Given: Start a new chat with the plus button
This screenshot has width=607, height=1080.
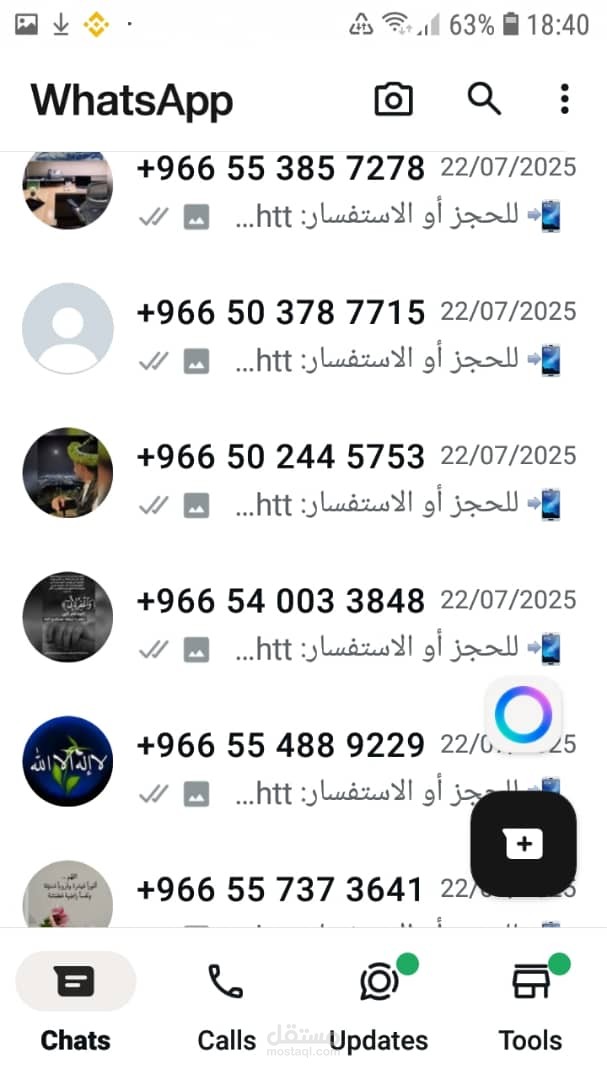Looking at the screenshot, I should [523, 843].
